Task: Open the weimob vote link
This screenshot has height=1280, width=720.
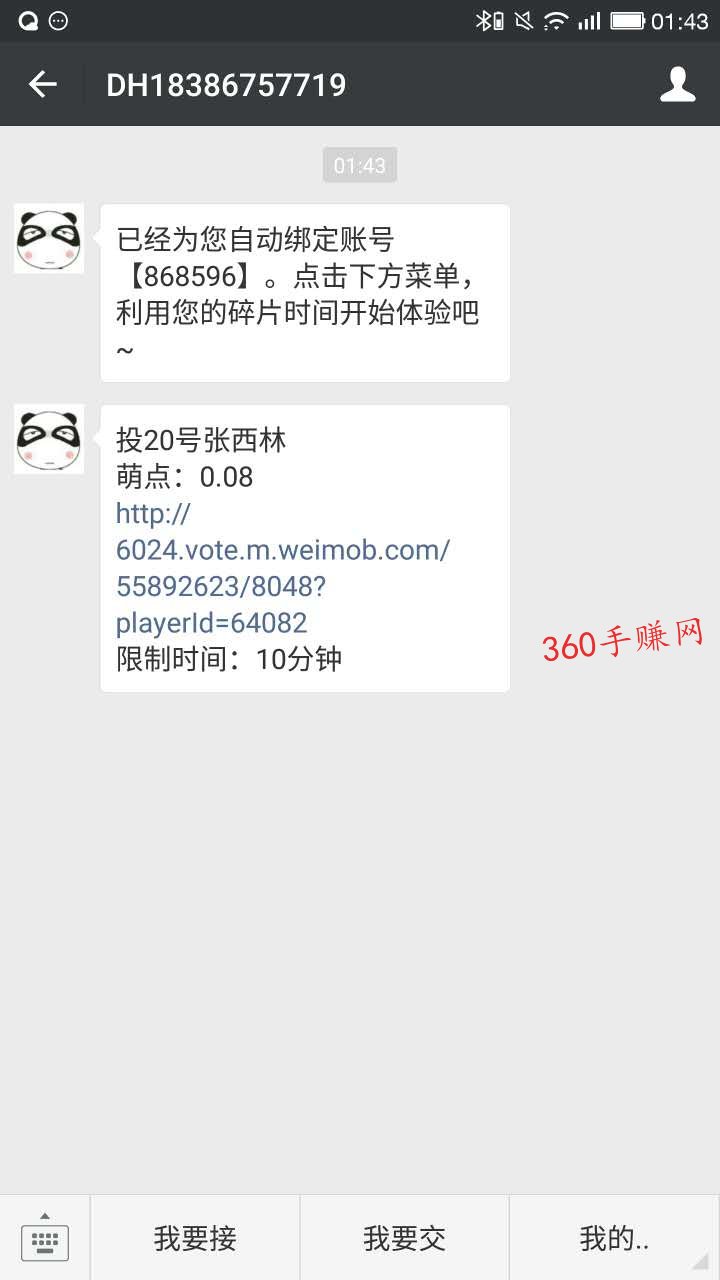Action: point(283,568)
